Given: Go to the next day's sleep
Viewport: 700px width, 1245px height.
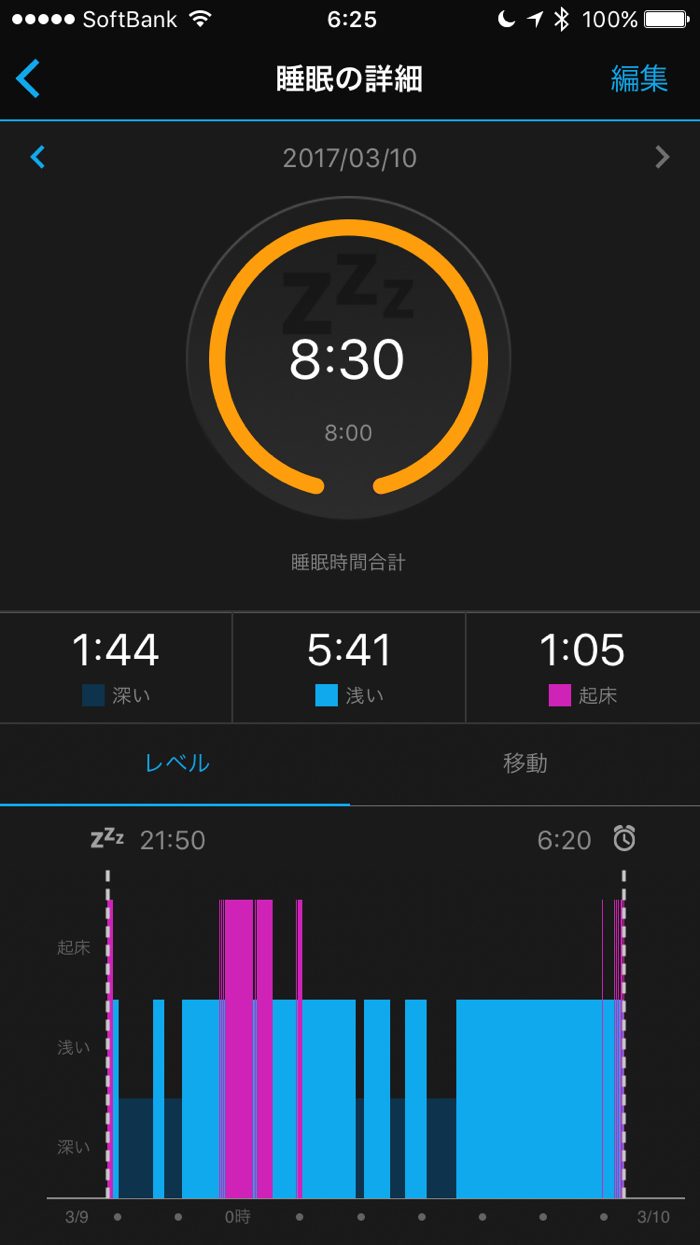Looking at the screenshot, I should [661, 157].
